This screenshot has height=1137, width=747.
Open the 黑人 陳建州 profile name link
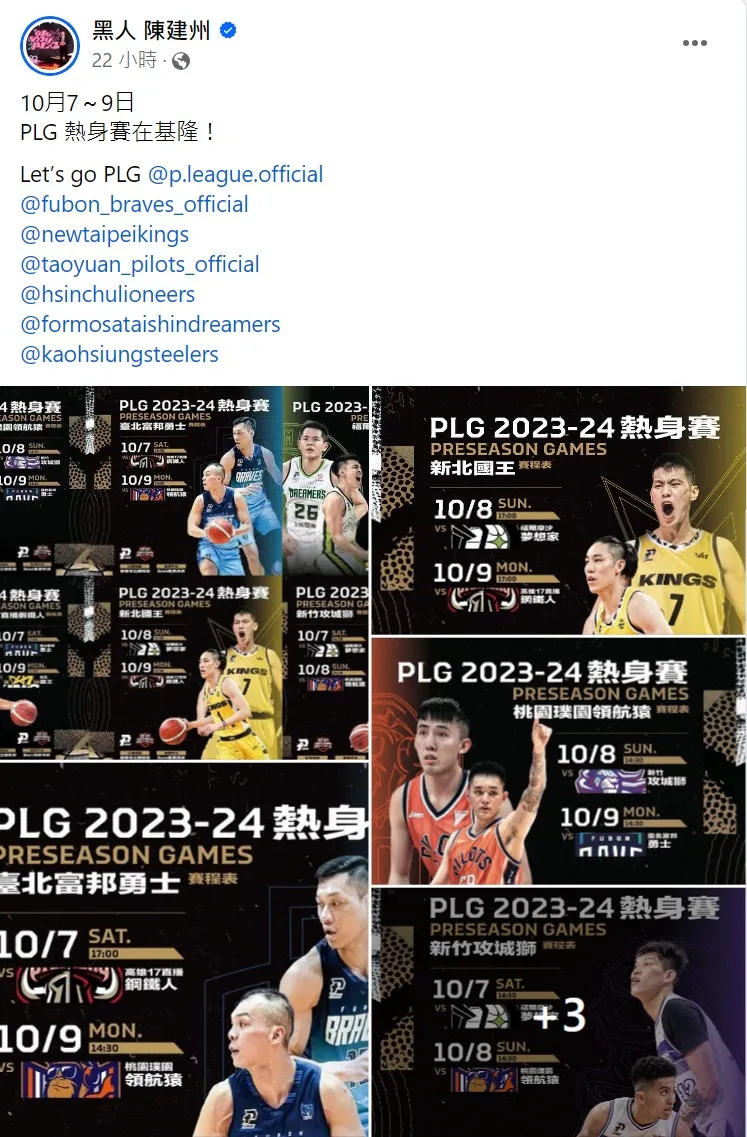[x=151, y=31]
